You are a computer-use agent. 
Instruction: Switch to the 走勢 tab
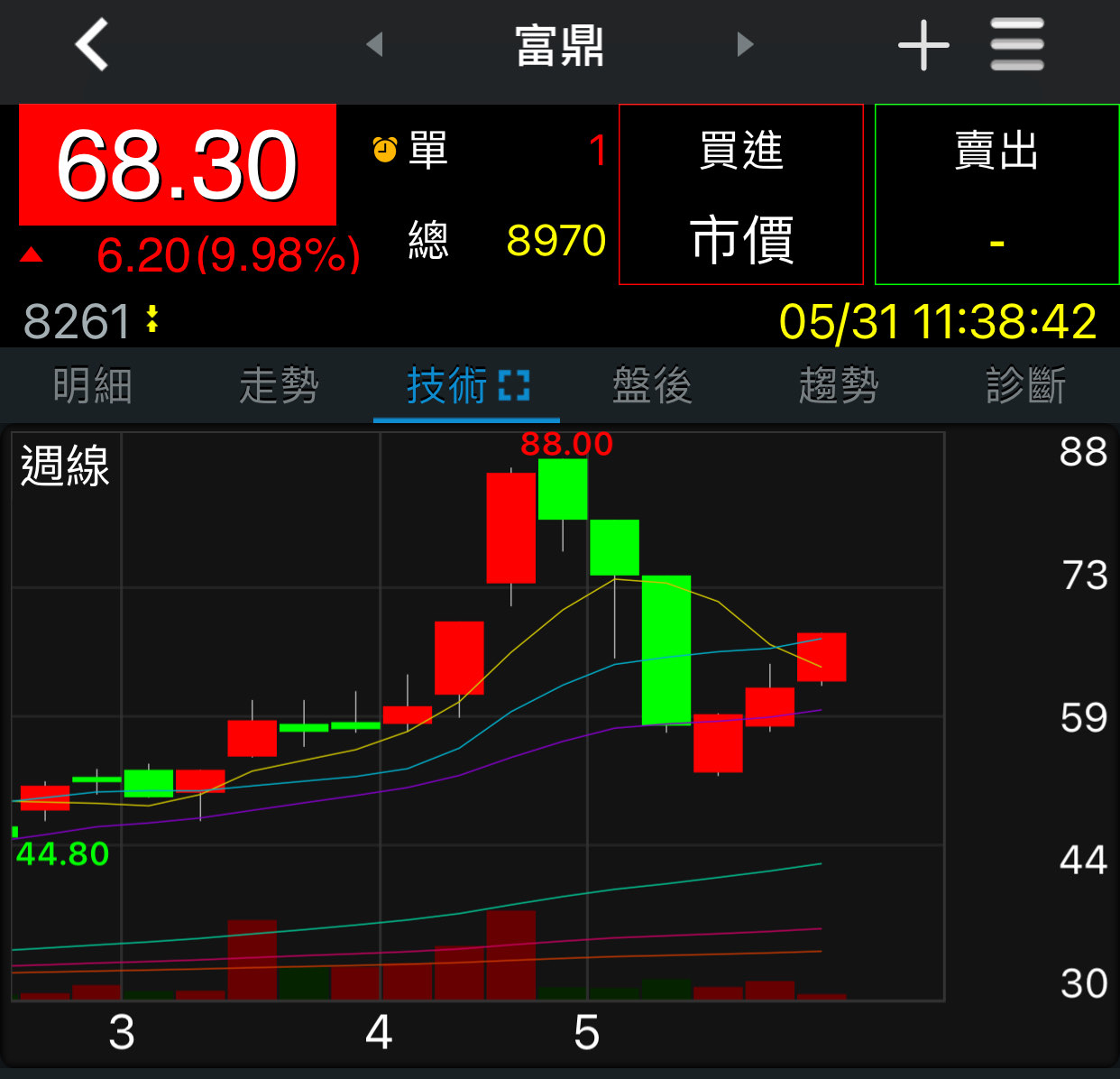pyautogui.click(x=279, y=386)
